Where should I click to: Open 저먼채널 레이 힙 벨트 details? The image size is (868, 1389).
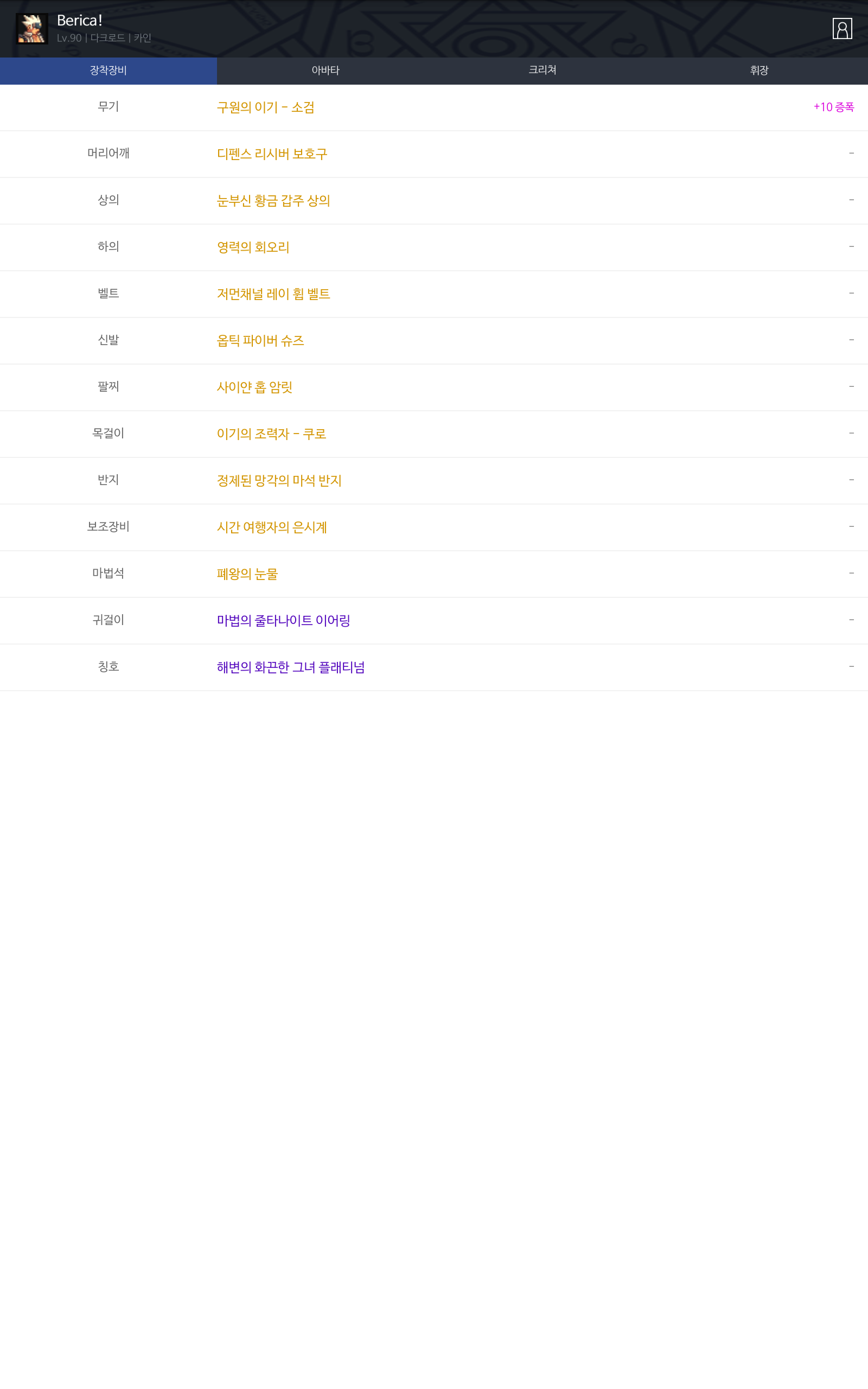pos(273,294)
